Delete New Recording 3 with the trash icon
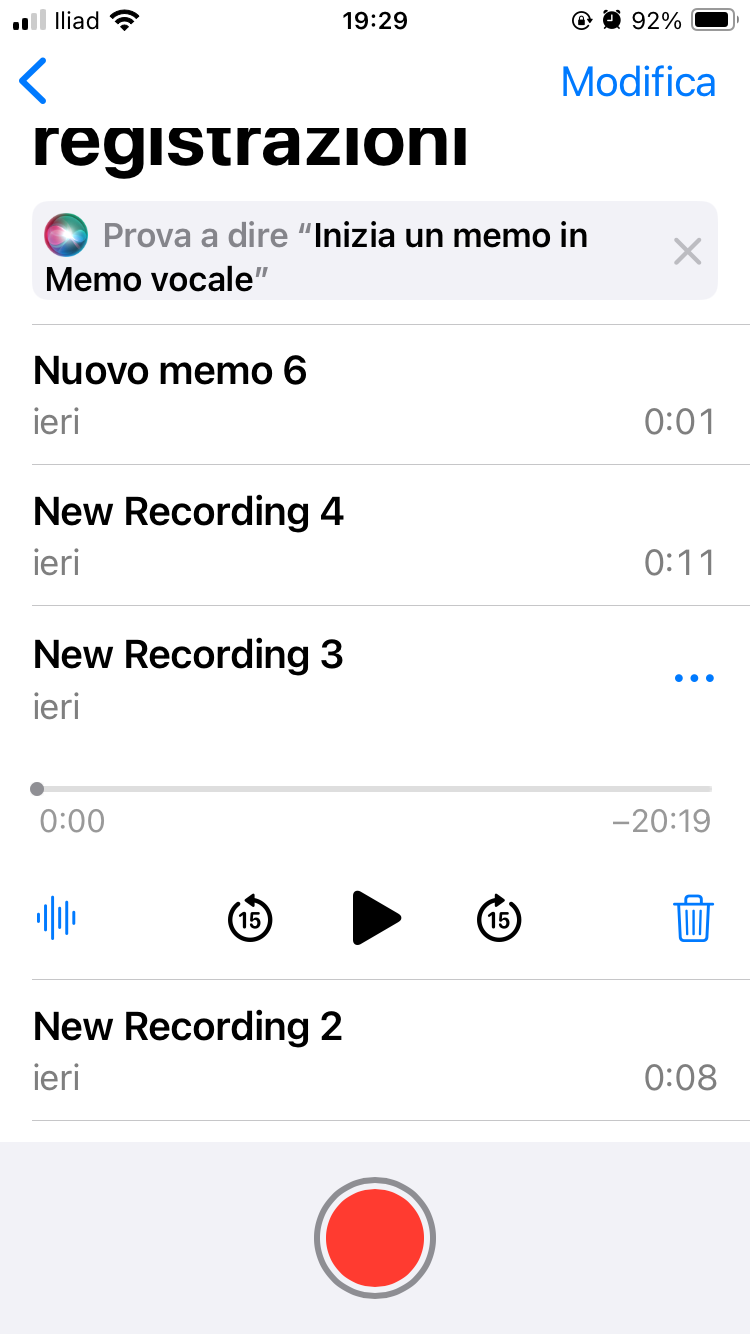Screen dimensions: 750x1334 pyautogui.click(x=693, y=918)
